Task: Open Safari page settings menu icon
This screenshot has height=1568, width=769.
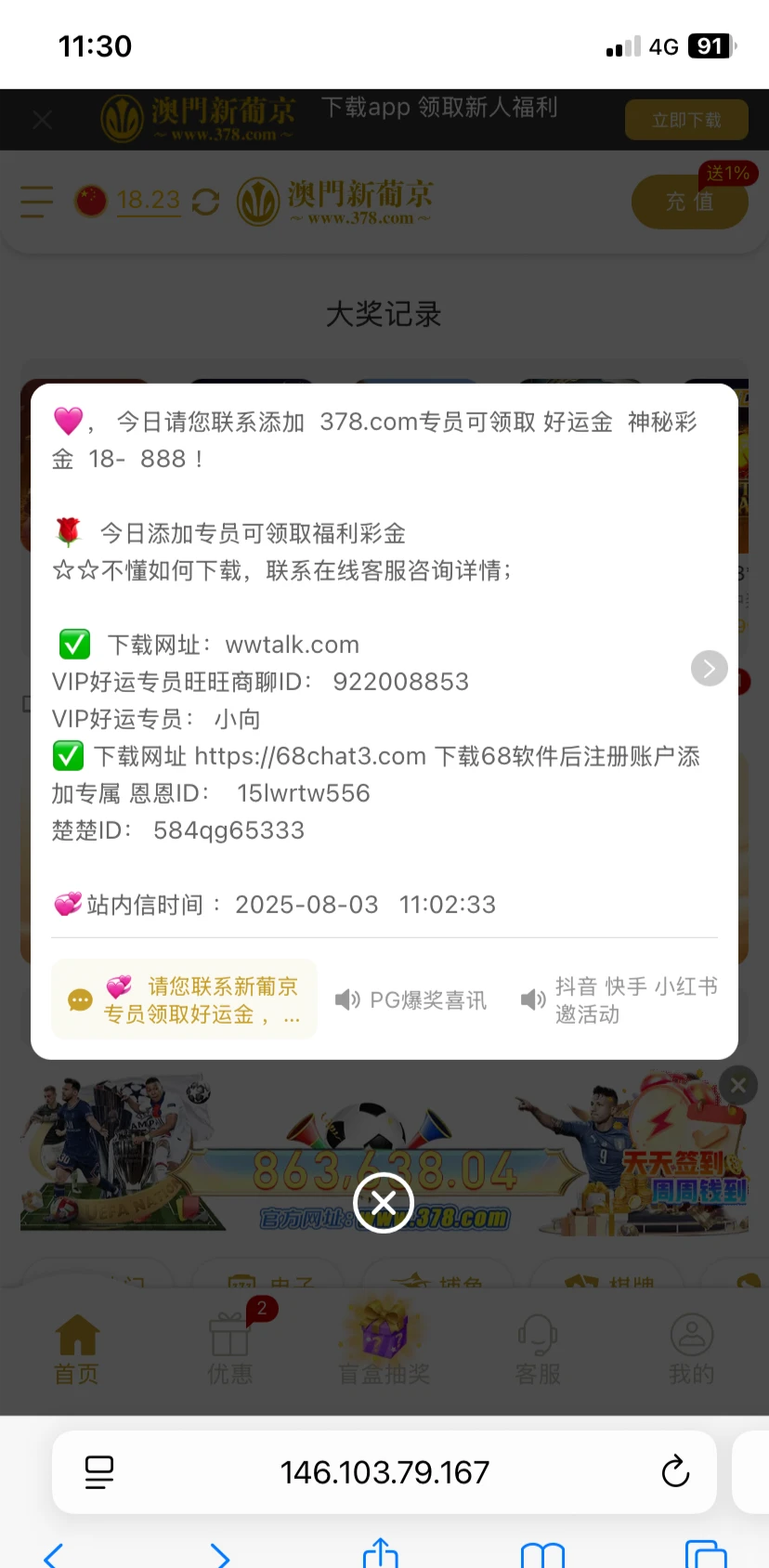Action: tap(99, 1471)
